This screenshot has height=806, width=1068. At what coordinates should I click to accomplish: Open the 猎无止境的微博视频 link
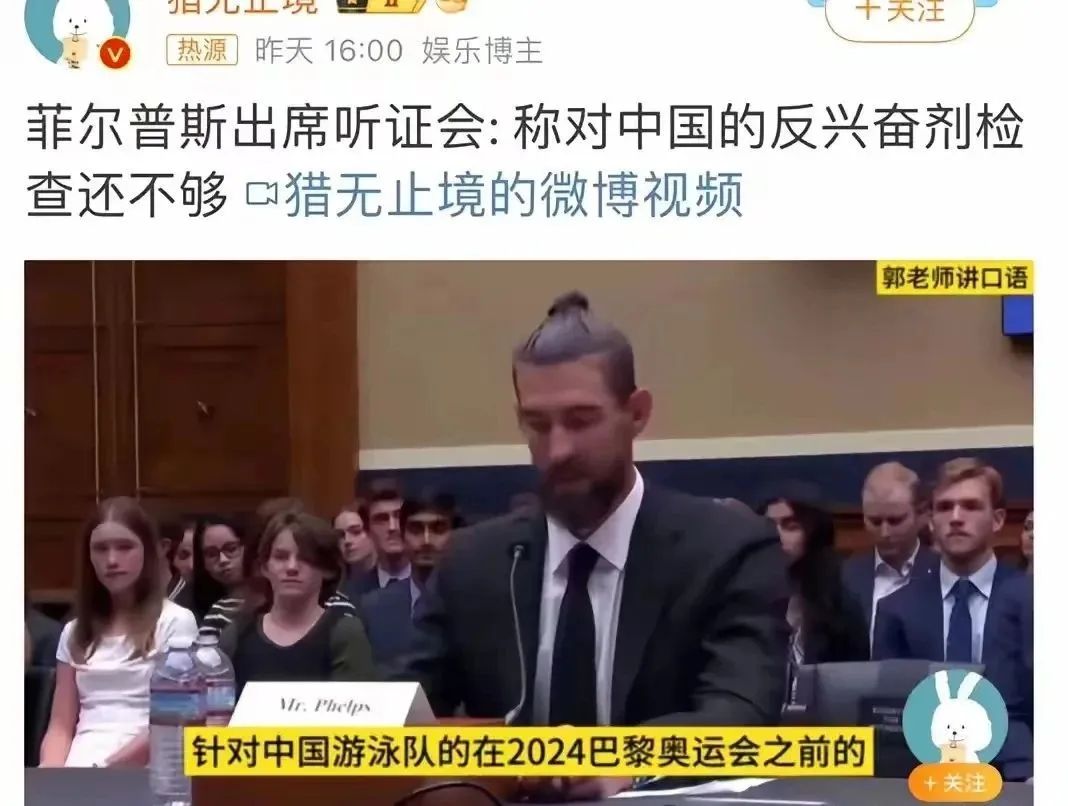click(x=512, y=195)
